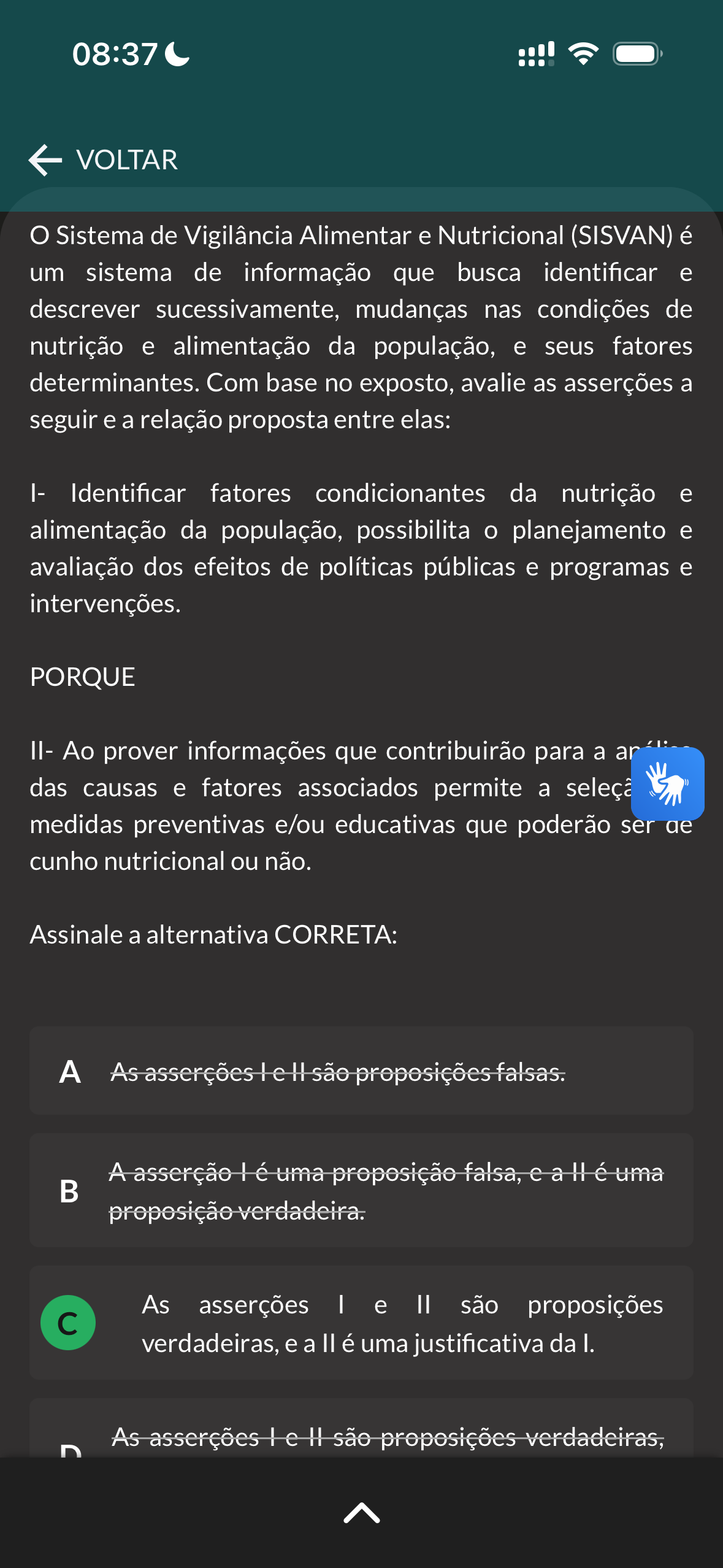Screen dimensions: 723x1568
Task: Open the sign language accessibility widget
Action: click(x=667, y=783)
